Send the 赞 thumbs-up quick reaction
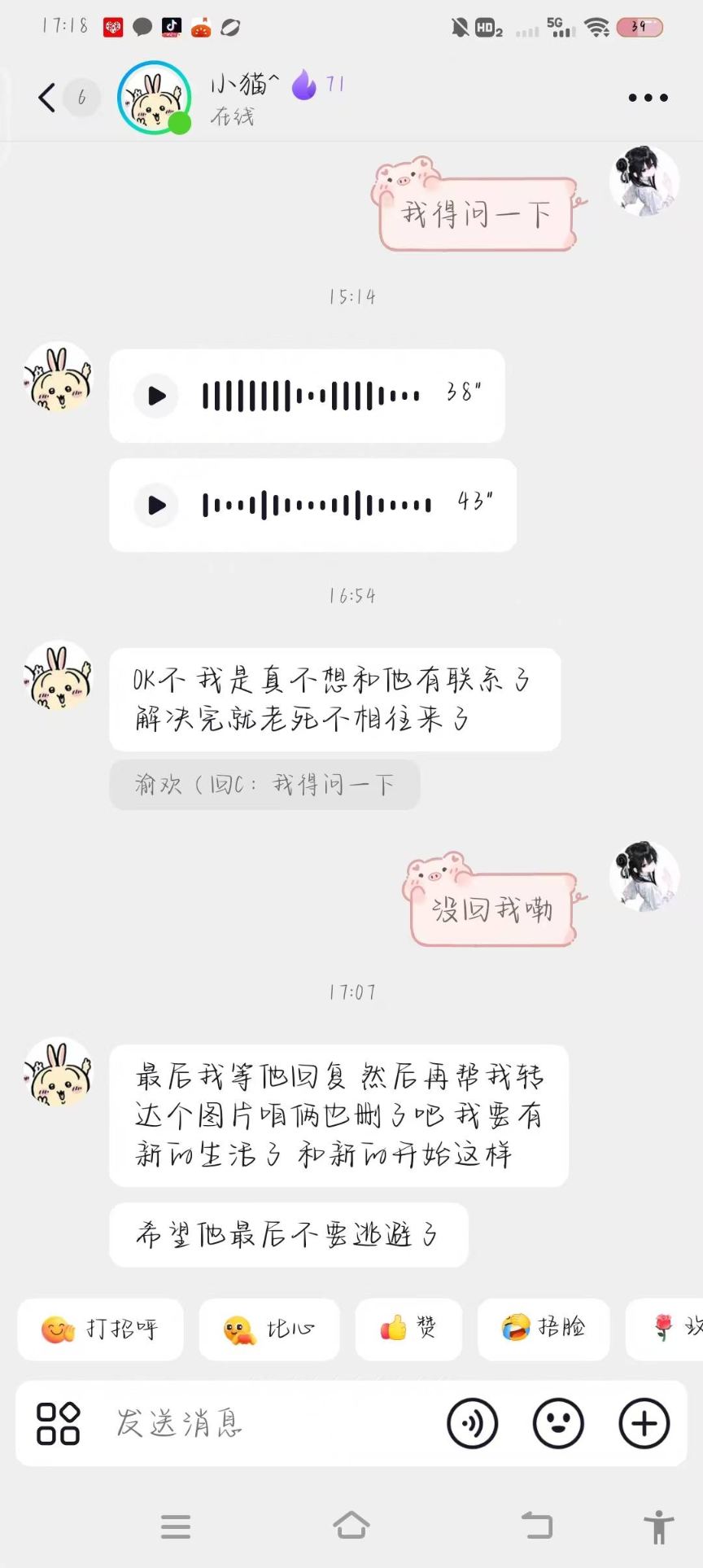This screenshot has height=1568, width=703. tap(408, 1329)
